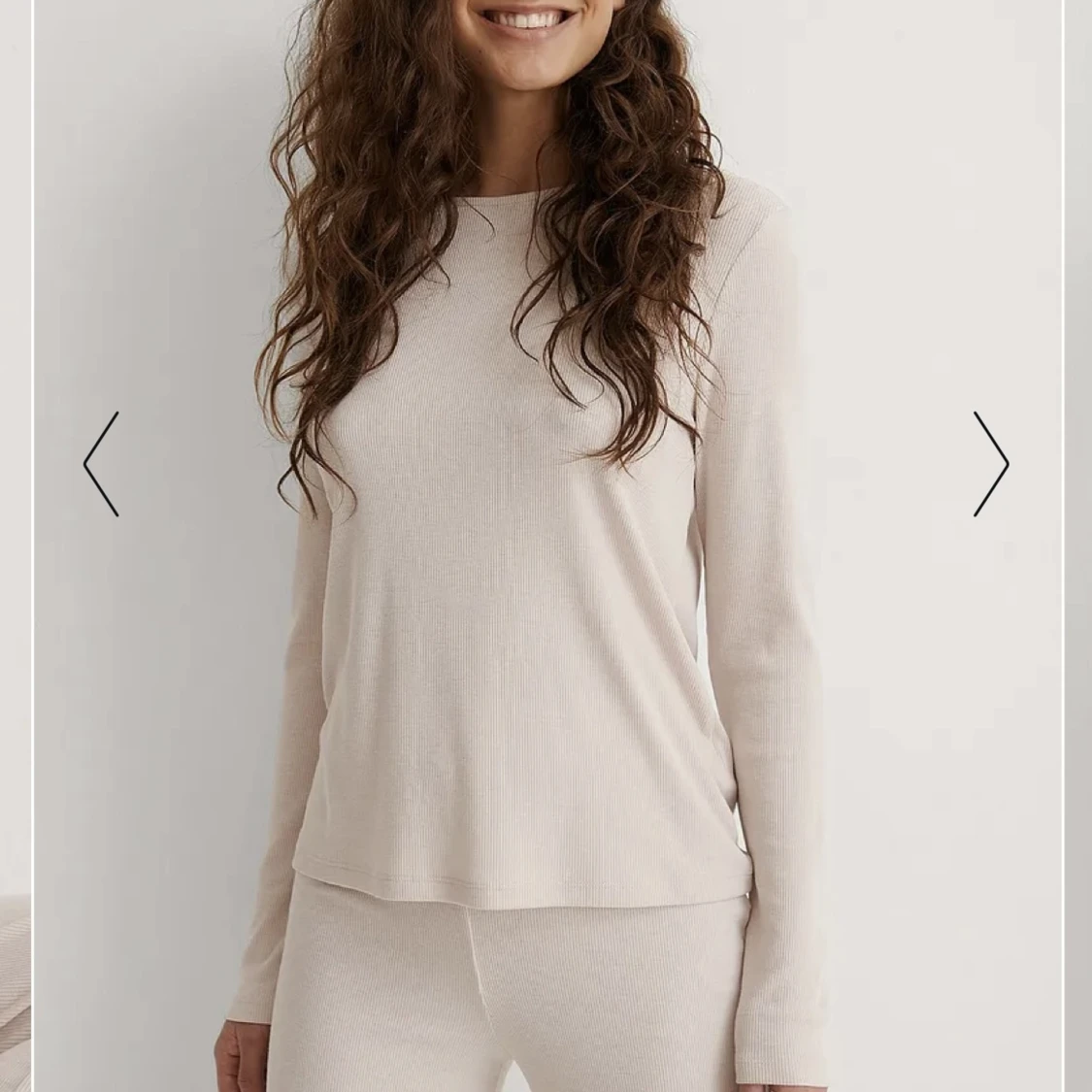Show the next product photo
The width and height of the screenshot is (1092, 1092).
[991, 464]
